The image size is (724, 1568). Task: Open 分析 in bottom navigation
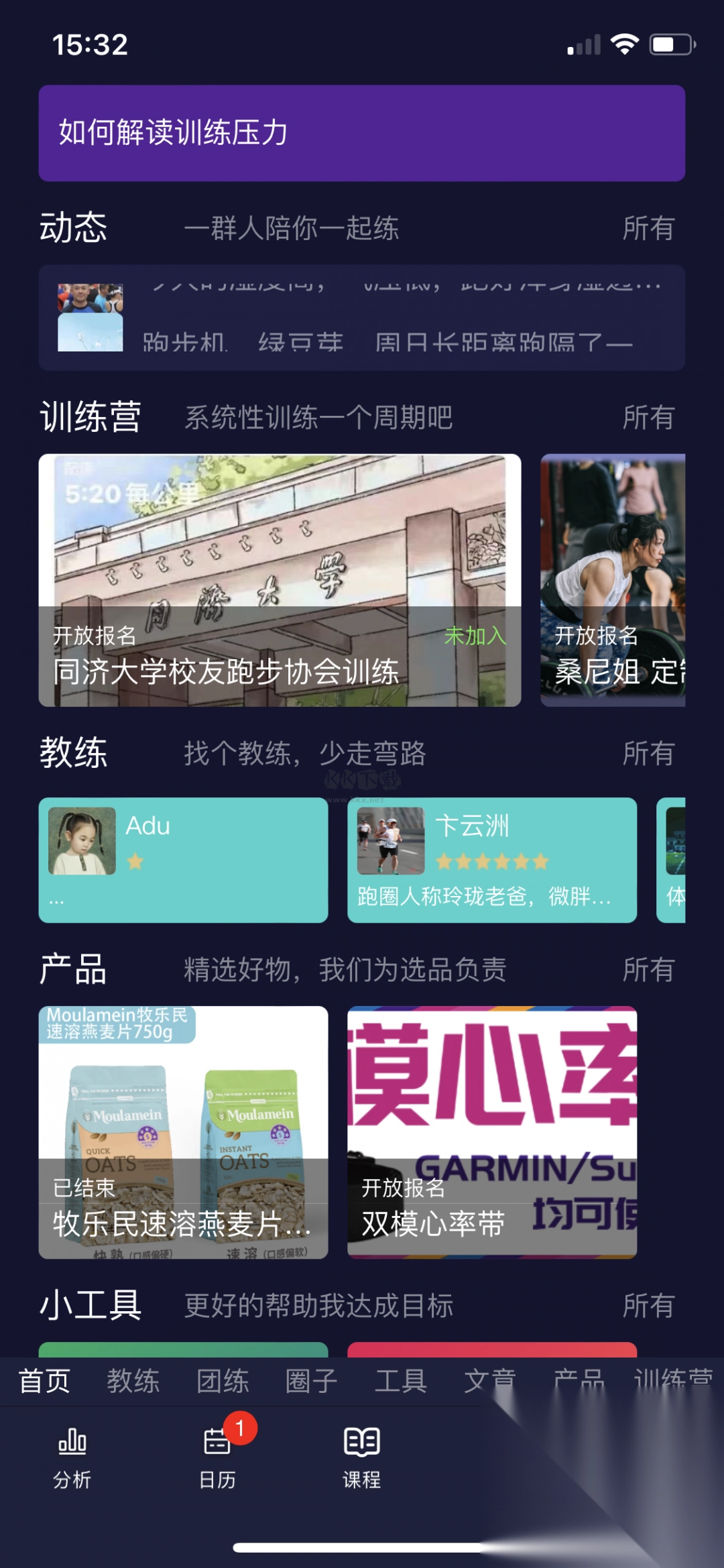point(72,1457)
